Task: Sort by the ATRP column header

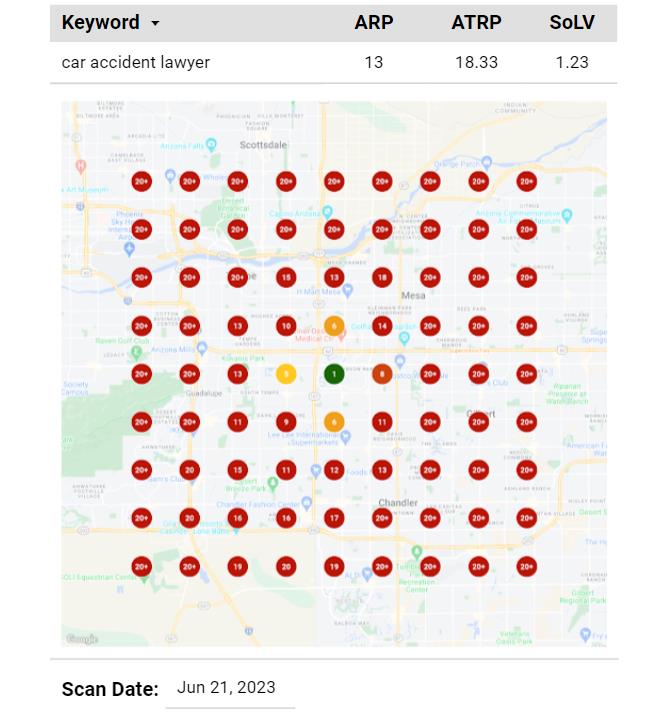Action: [x=476, y=23]
